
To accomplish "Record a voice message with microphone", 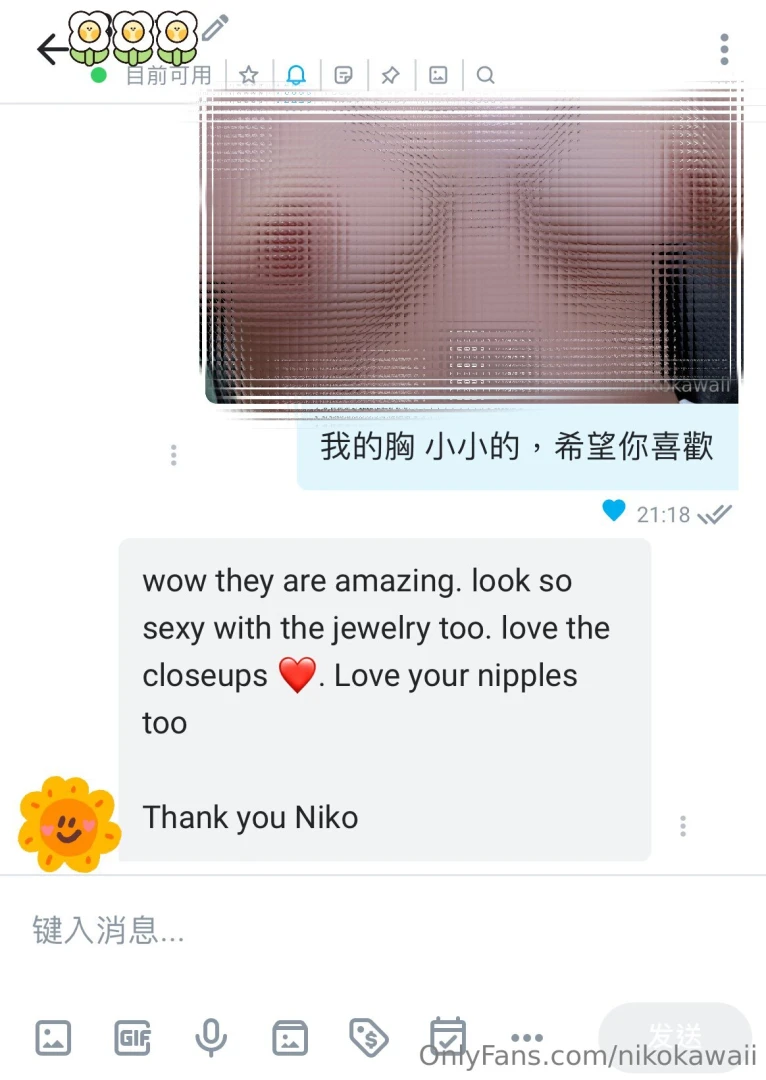I will coord(210,1038).
